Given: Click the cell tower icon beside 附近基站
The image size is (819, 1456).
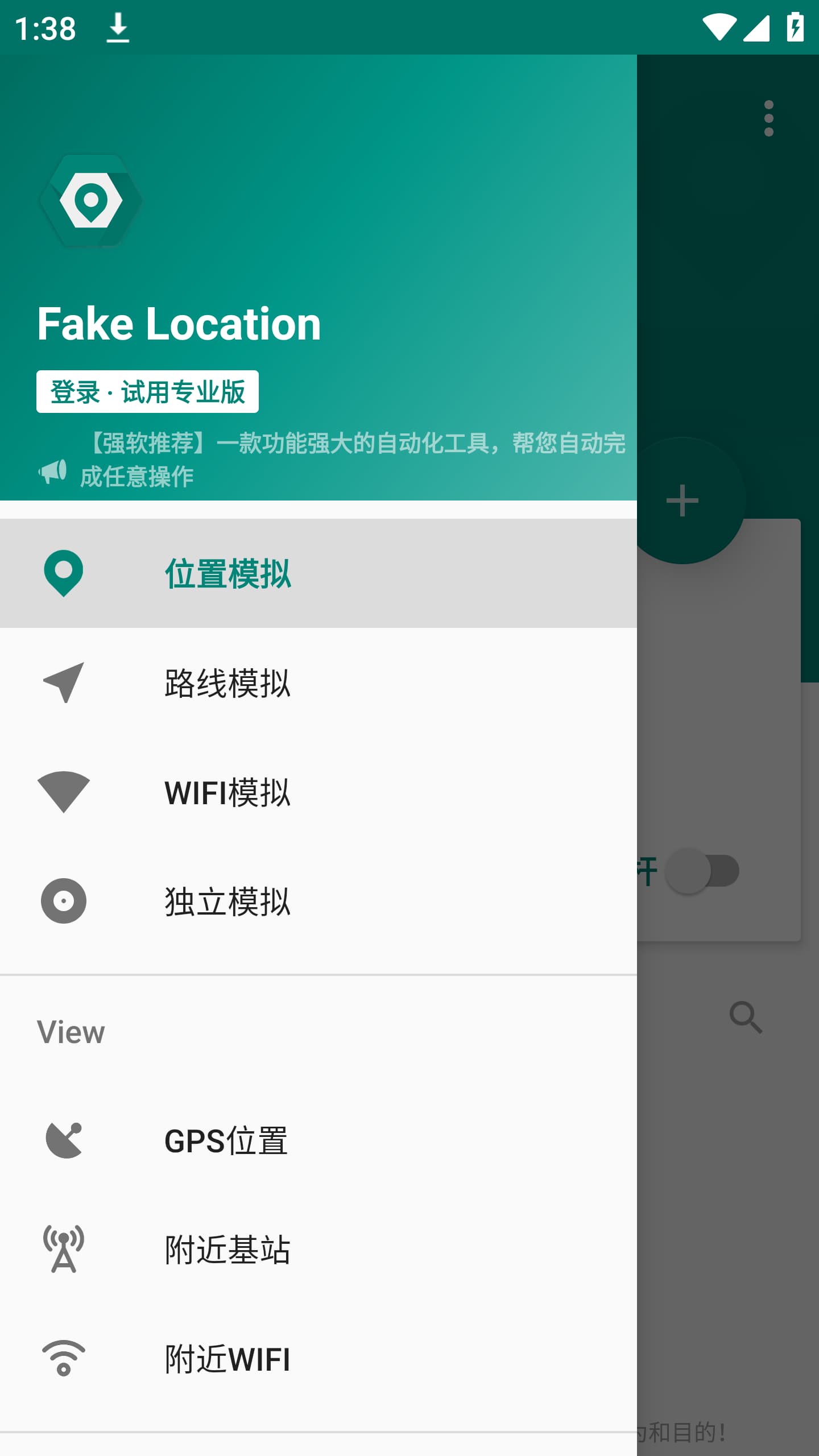Looking at the screenshot, I should point(64,1248).
